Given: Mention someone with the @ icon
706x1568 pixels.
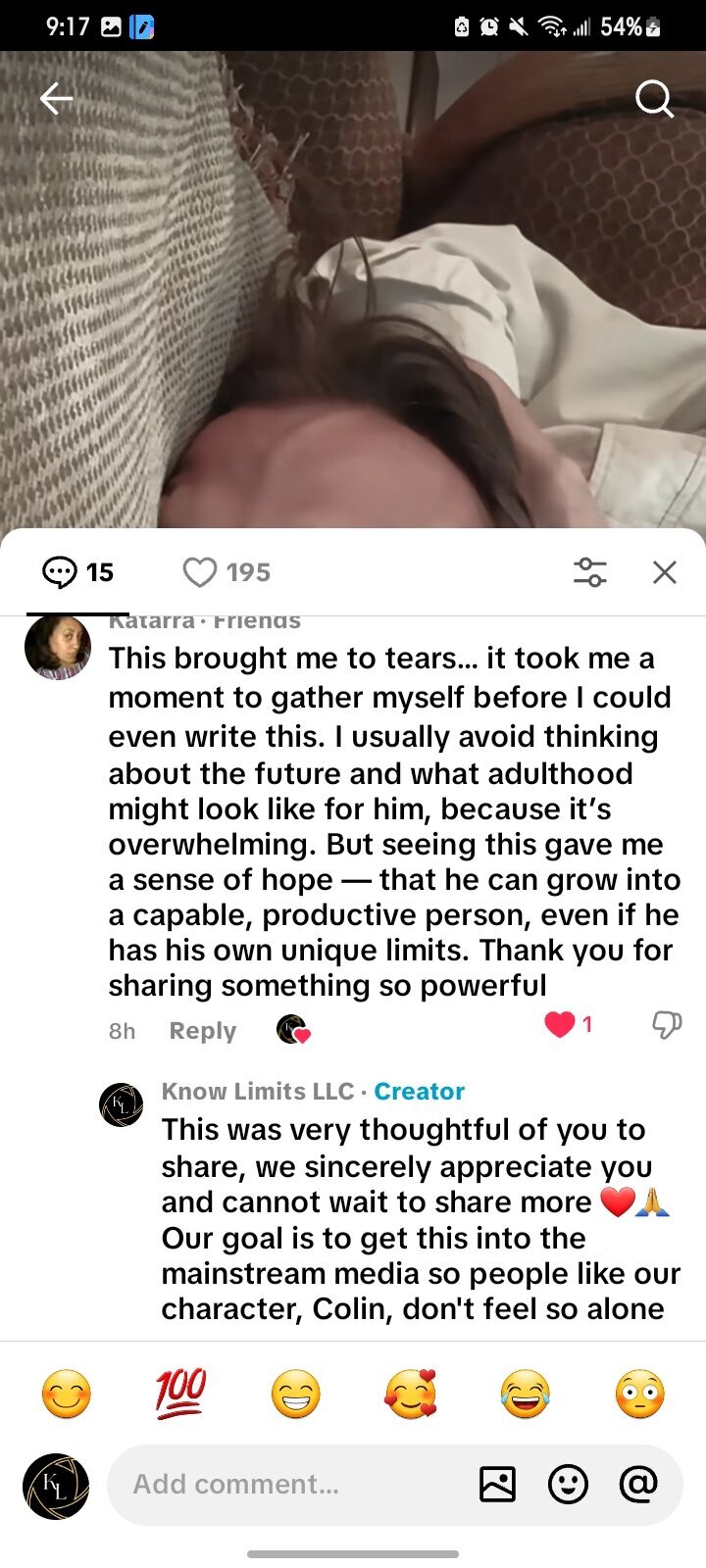Looking at the screenshot, I should pos(638,1485).
